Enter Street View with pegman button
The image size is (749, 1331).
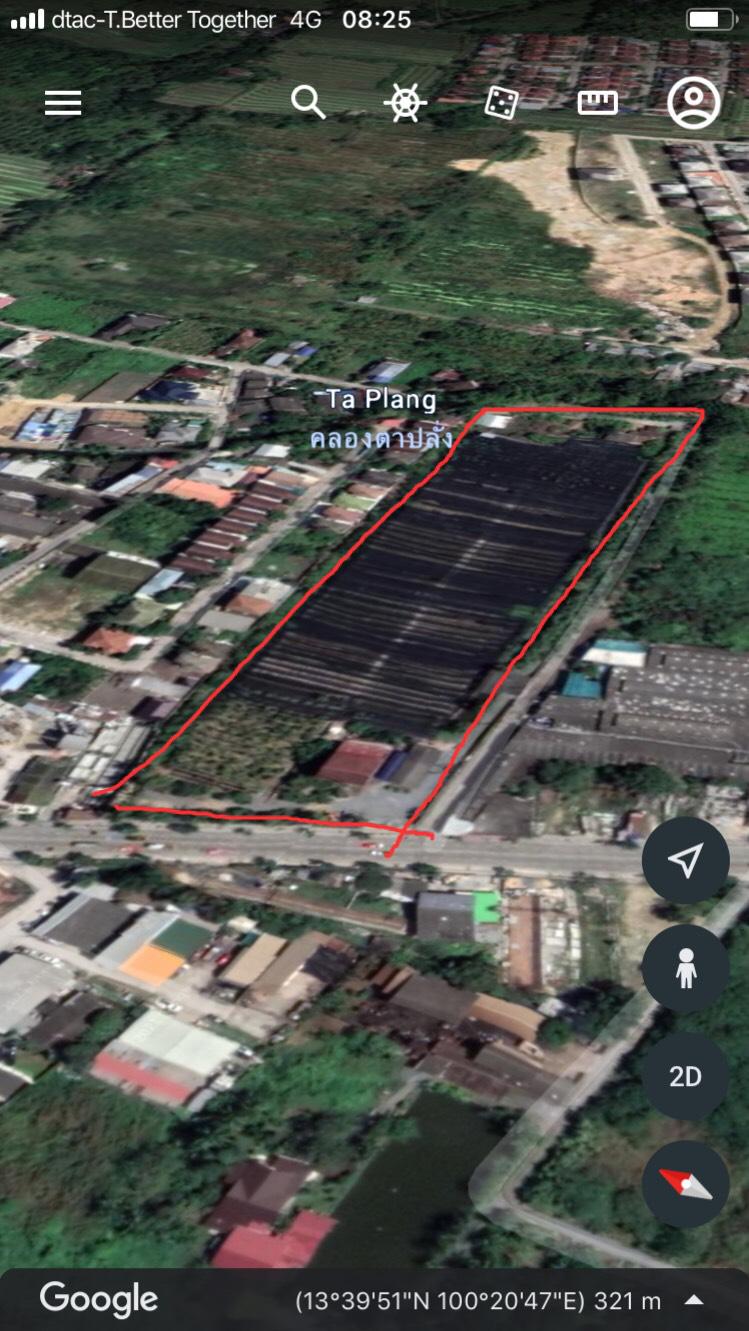[x=685, y=968]
